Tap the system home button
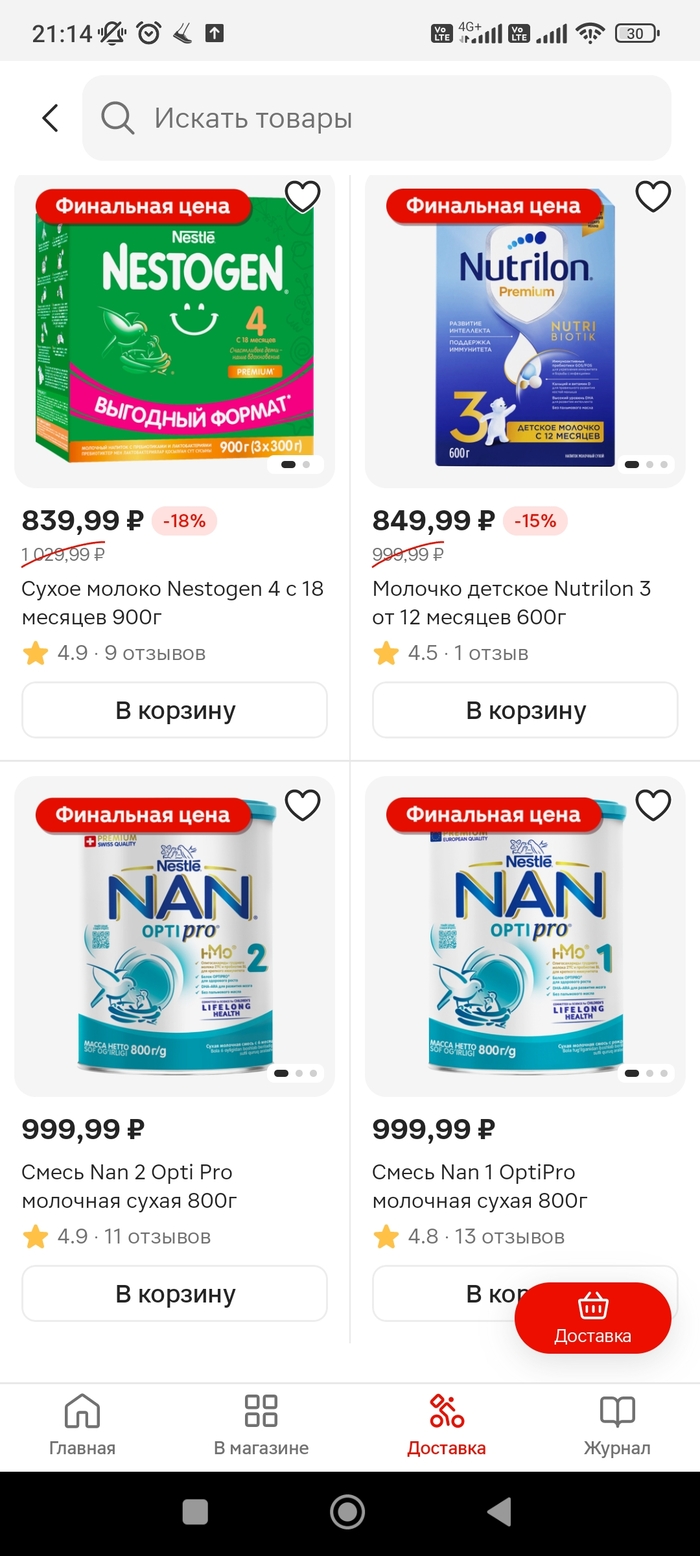 [348, 1511]
